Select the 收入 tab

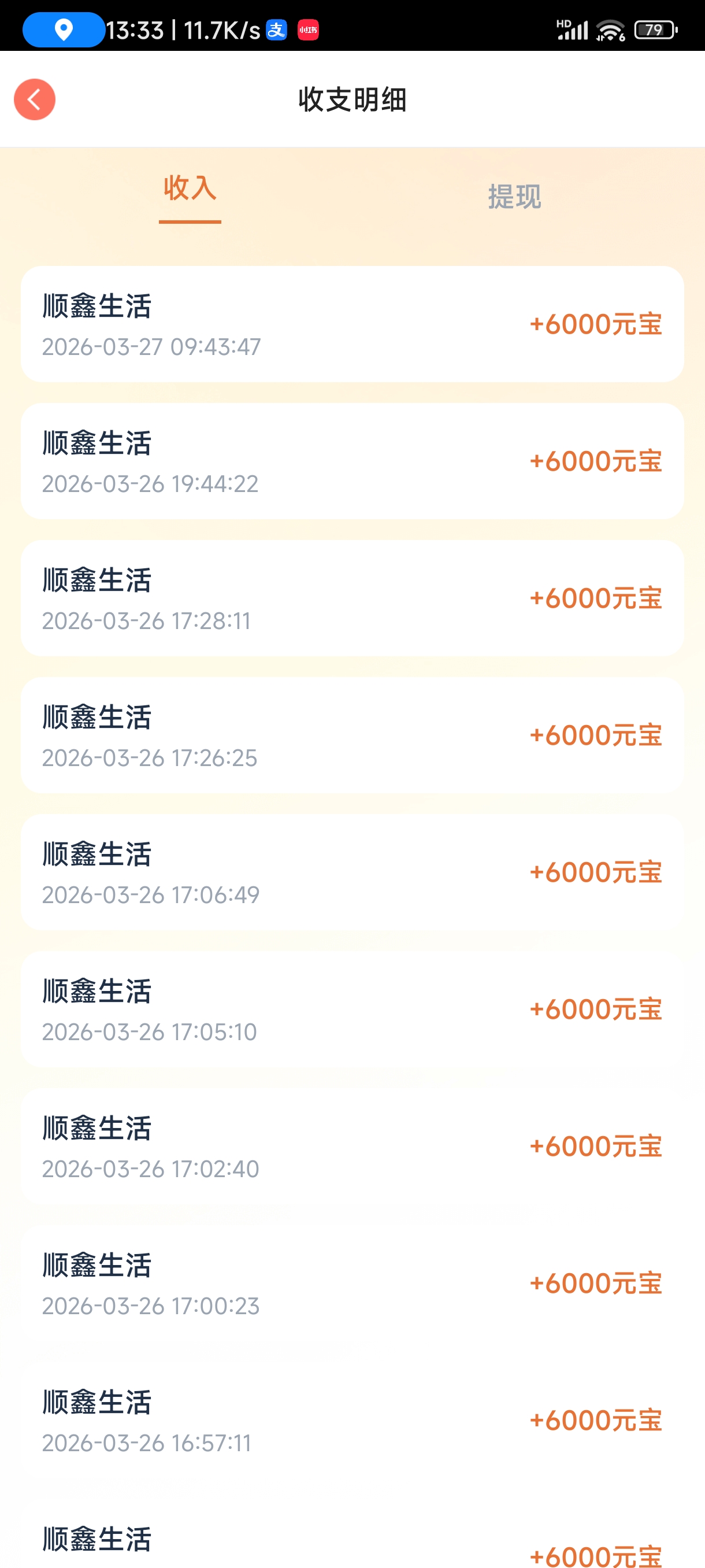tap(190, 191)
